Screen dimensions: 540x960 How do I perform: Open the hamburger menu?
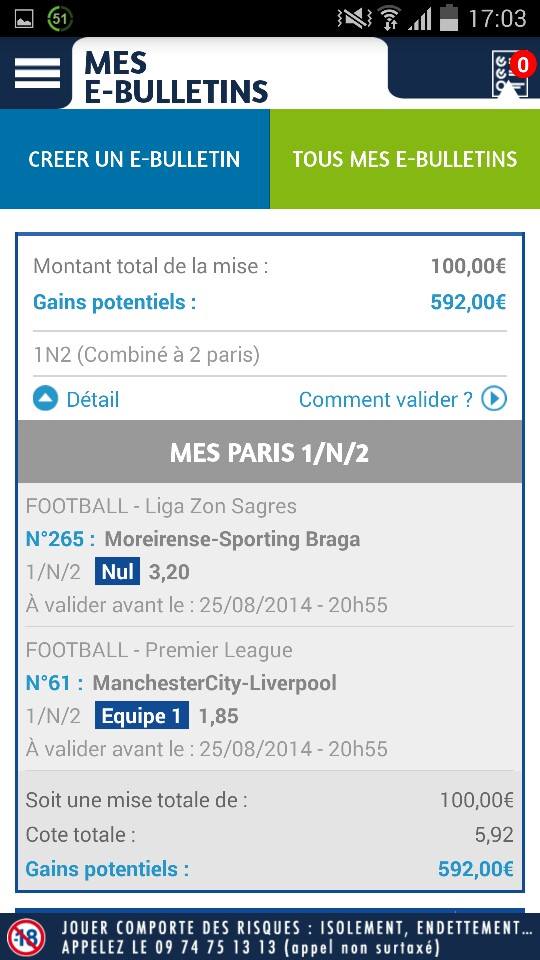click(37, 73)
